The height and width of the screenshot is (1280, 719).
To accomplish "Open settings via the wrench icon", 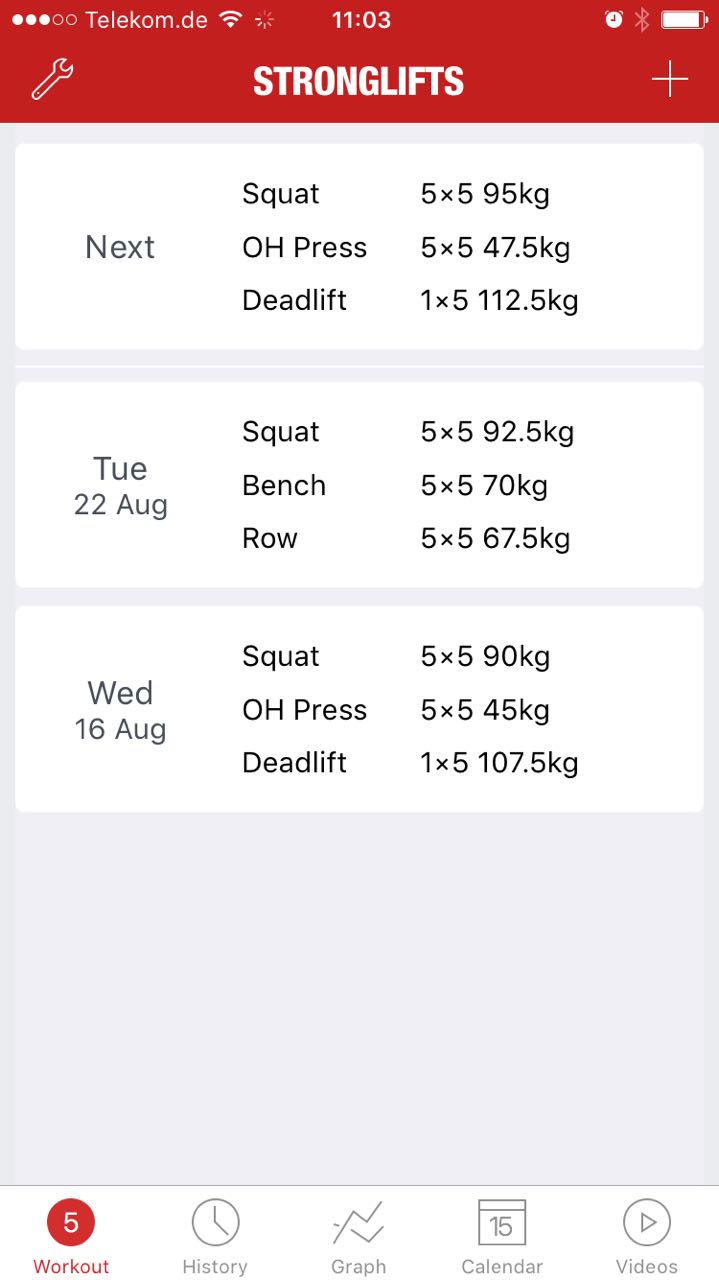I will [53, 79].
